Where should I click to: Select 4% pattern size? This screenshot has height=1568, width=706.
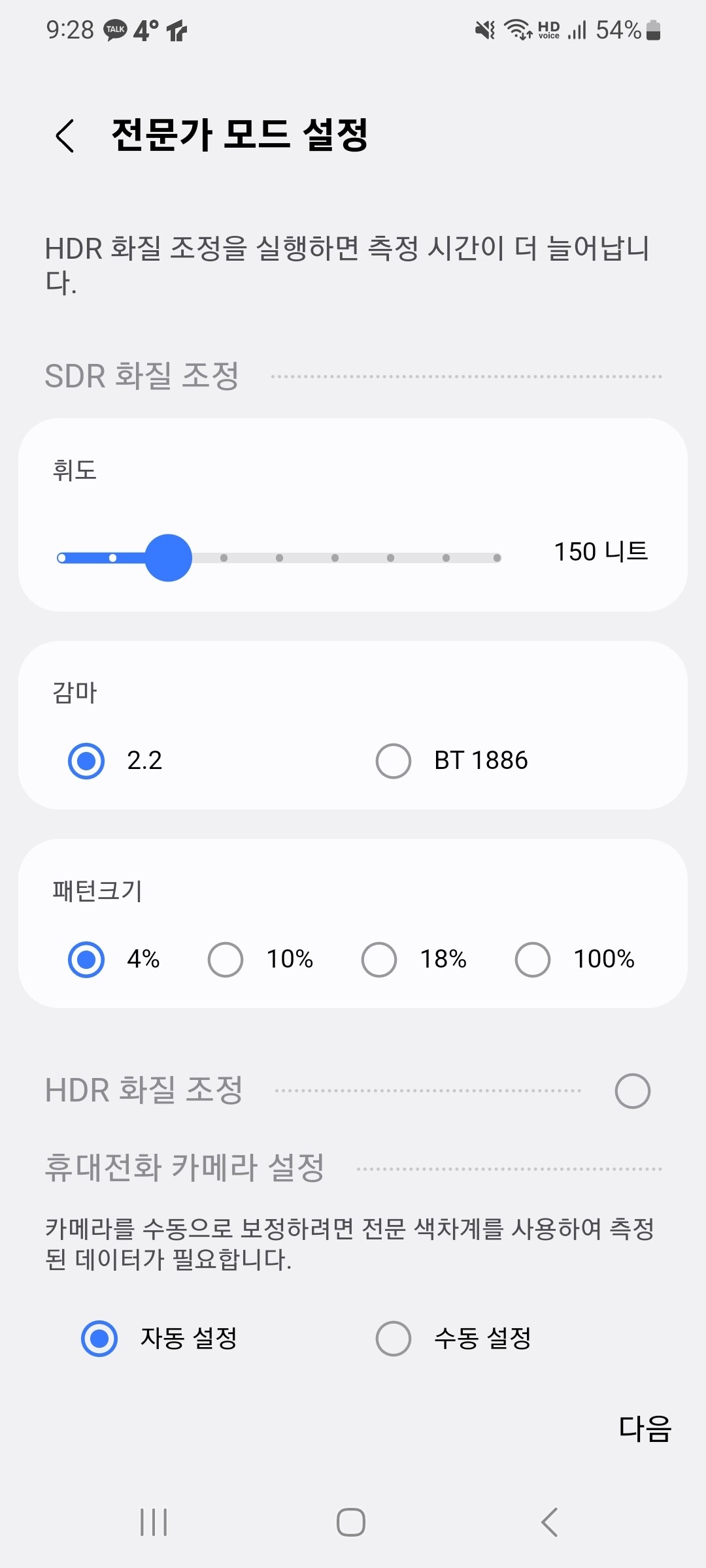click(86, 960)
